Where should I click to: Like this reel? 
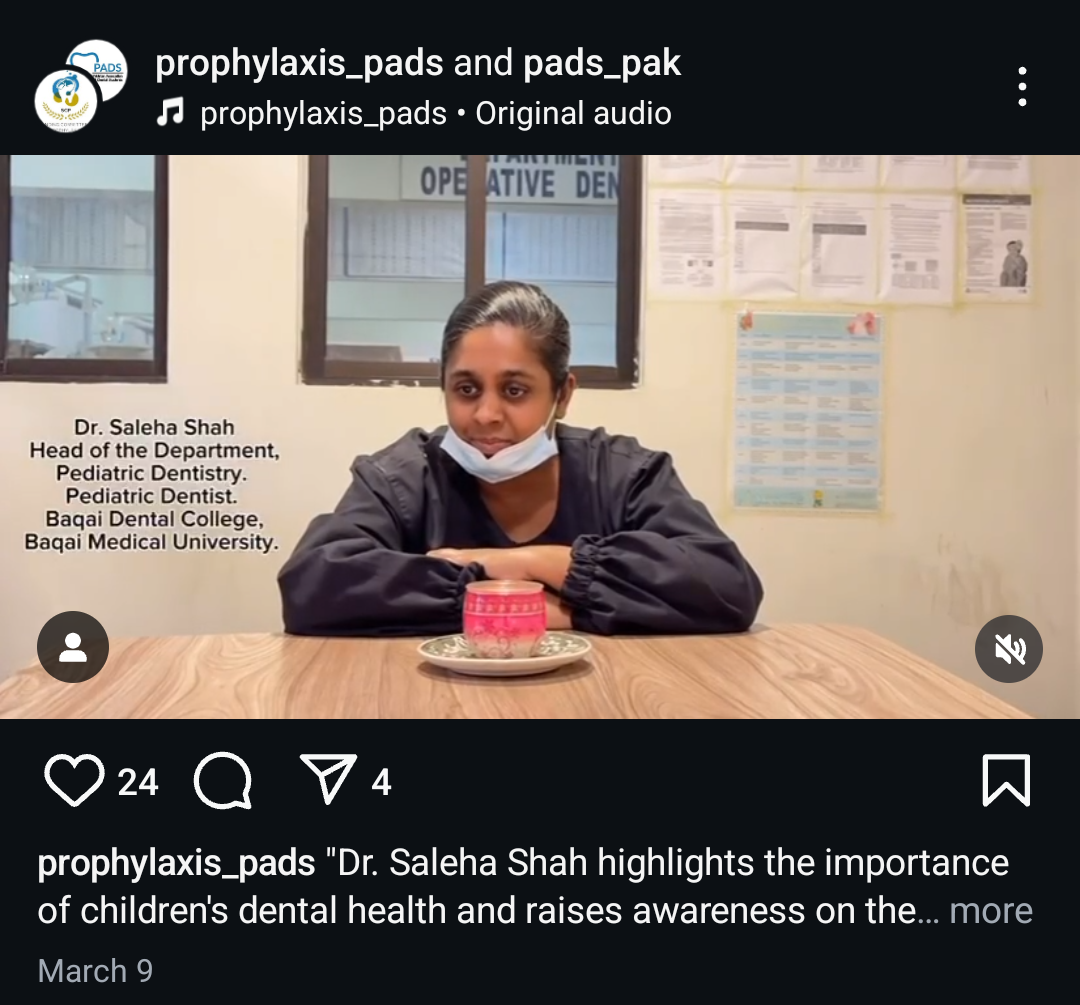(74, 781)
